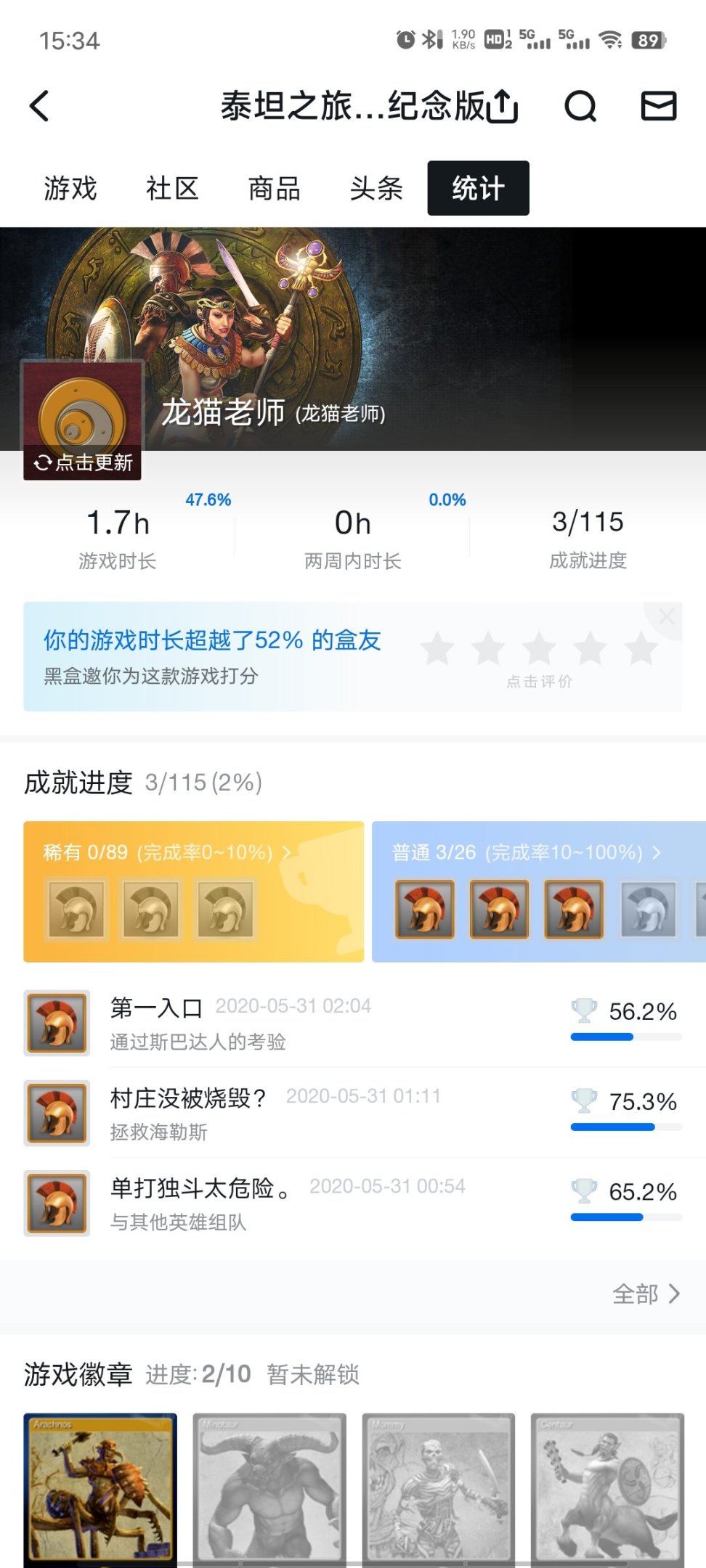Screen dimensions: 706x1568
Task: Open the Arachnos game badge card
Action: click(x=100, y=1487)
